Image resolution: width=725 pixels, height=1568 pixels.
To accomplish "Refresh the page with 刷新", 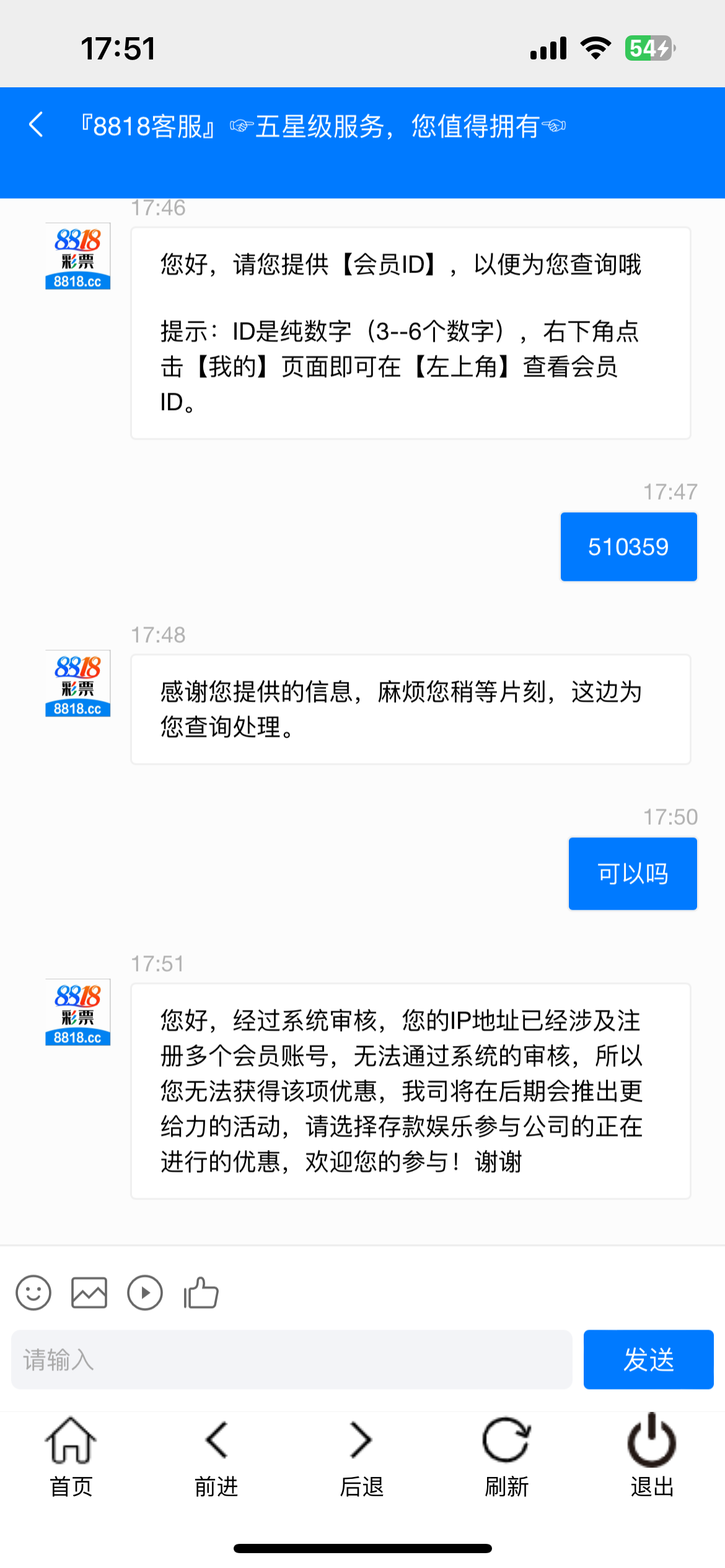I will 506,1455.
